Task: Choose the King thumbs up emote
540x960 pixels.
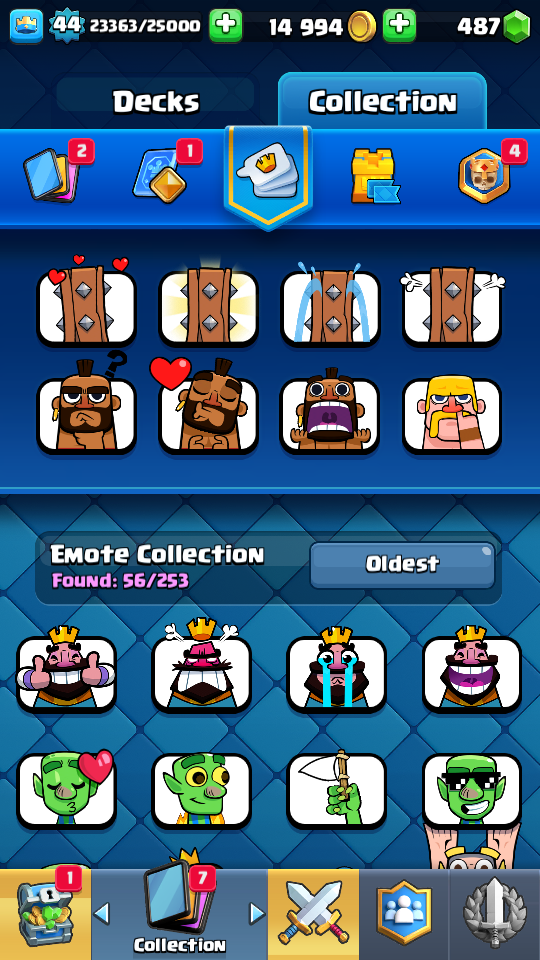Action: click(x=66, y=670)
